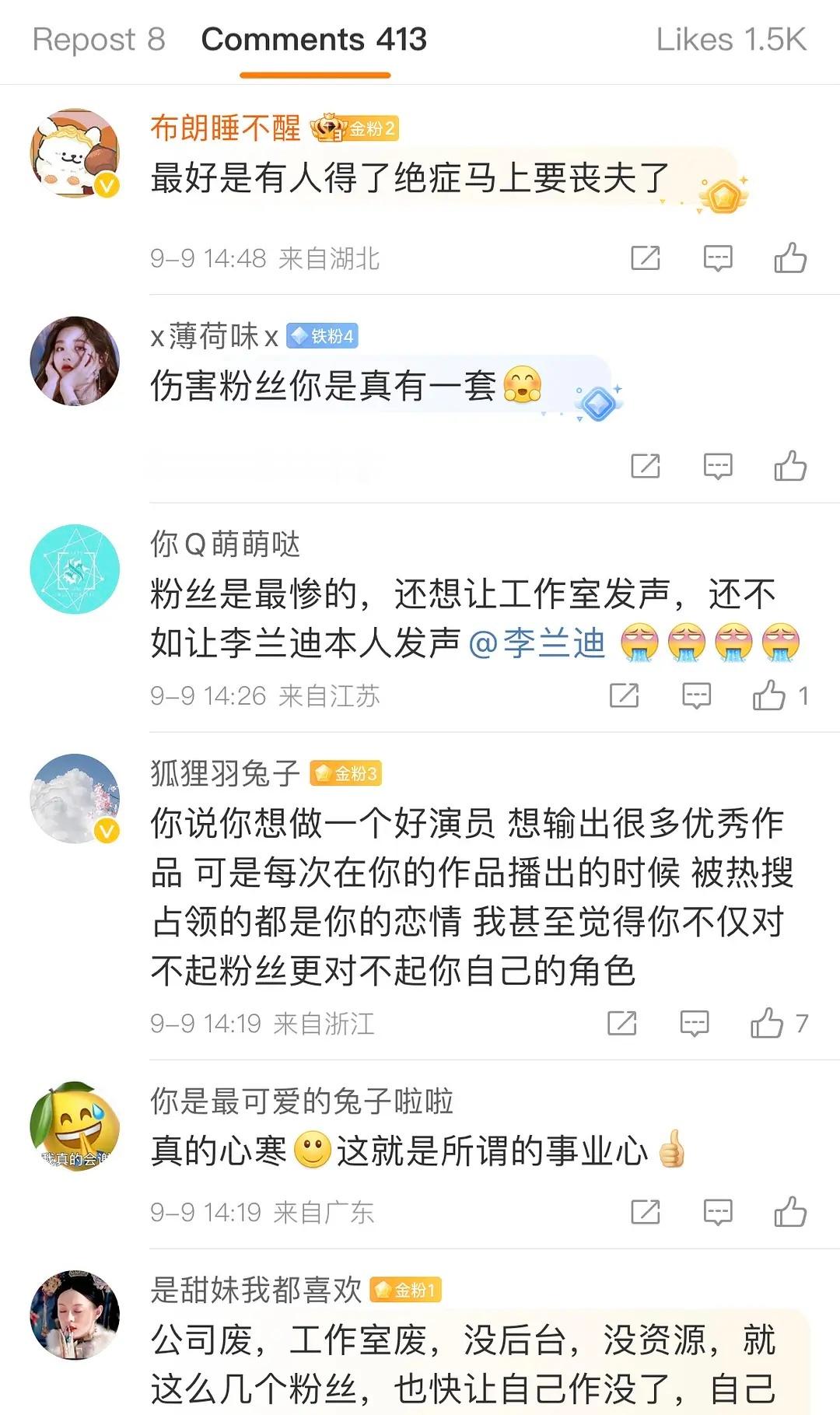Open the comment bubble icon under 狐狸羽兔子's reply
The width and height of the screenshot is (840, 1415).
(x=695, y=1023)
